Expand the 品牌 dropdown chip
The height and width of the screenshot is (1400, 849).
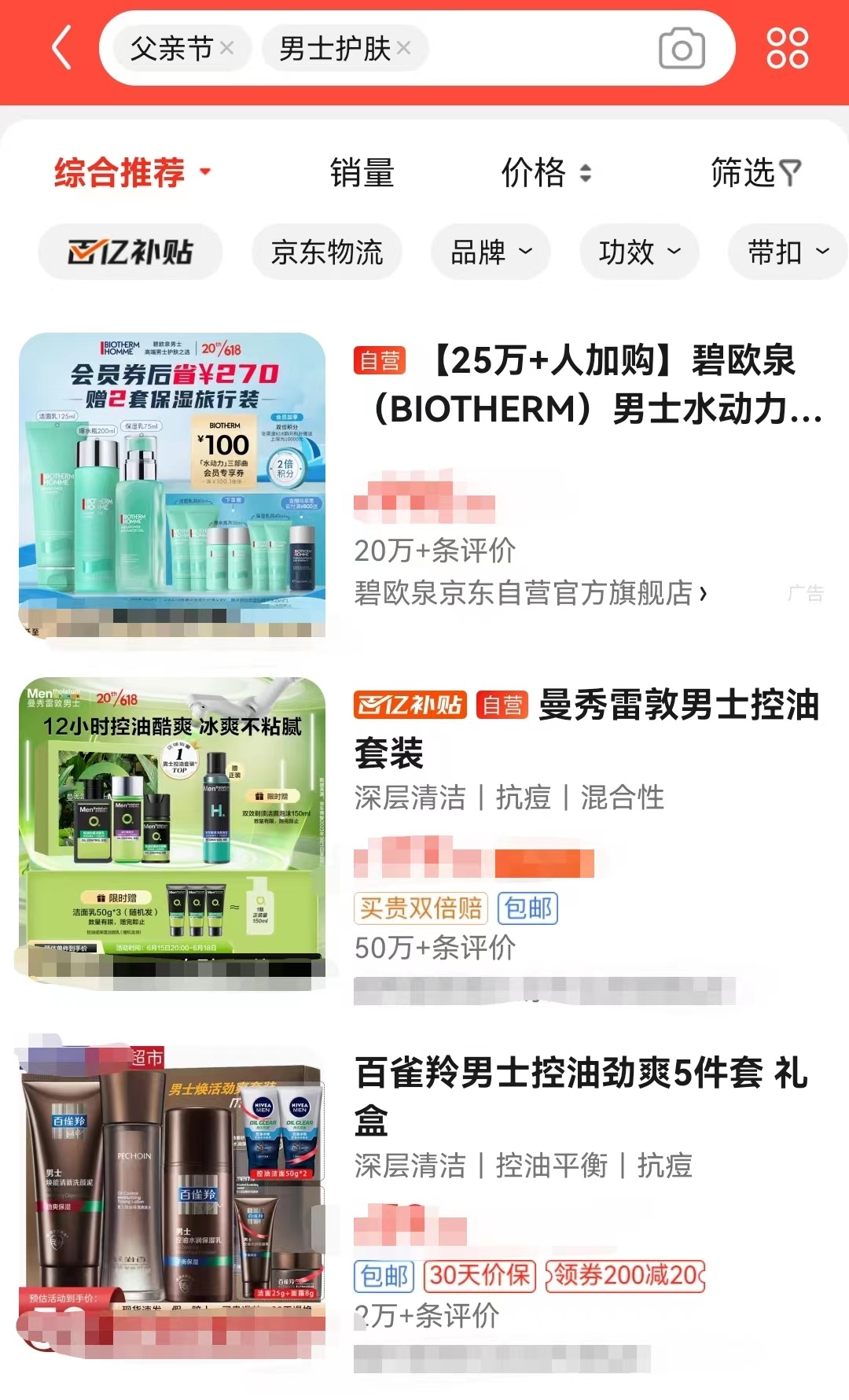(x=491, y=252)
